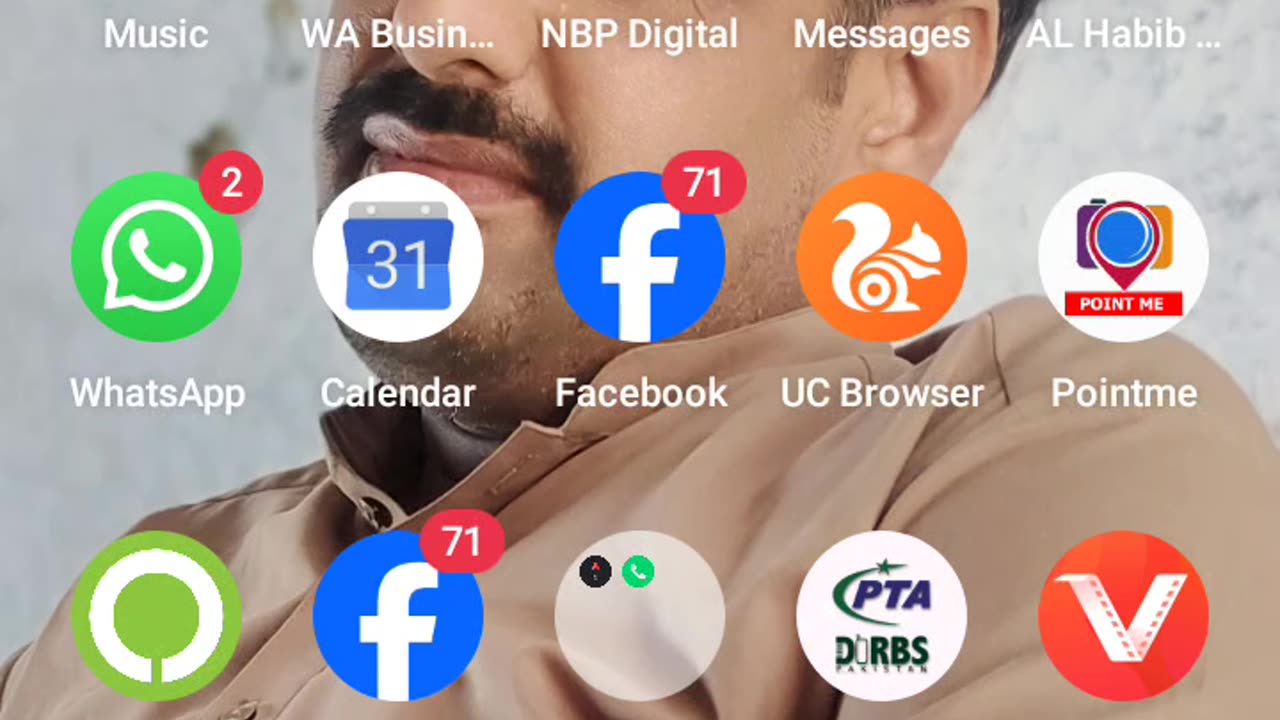Open the green circle app icon
This screenshot has height=720, width=1280.
tap(156, 615)
